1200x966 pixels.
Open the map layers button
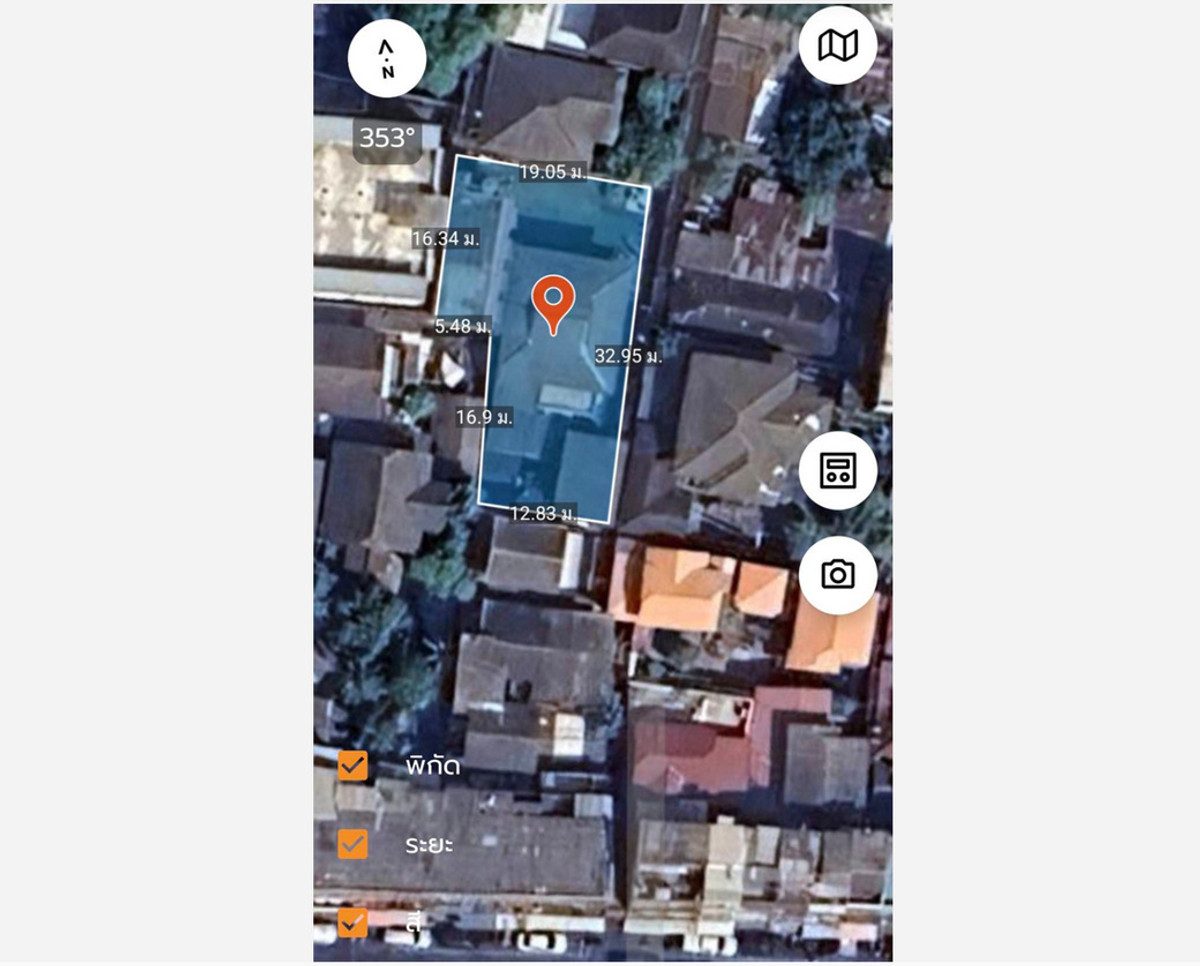pyautogui.click(x=837, y=45)
